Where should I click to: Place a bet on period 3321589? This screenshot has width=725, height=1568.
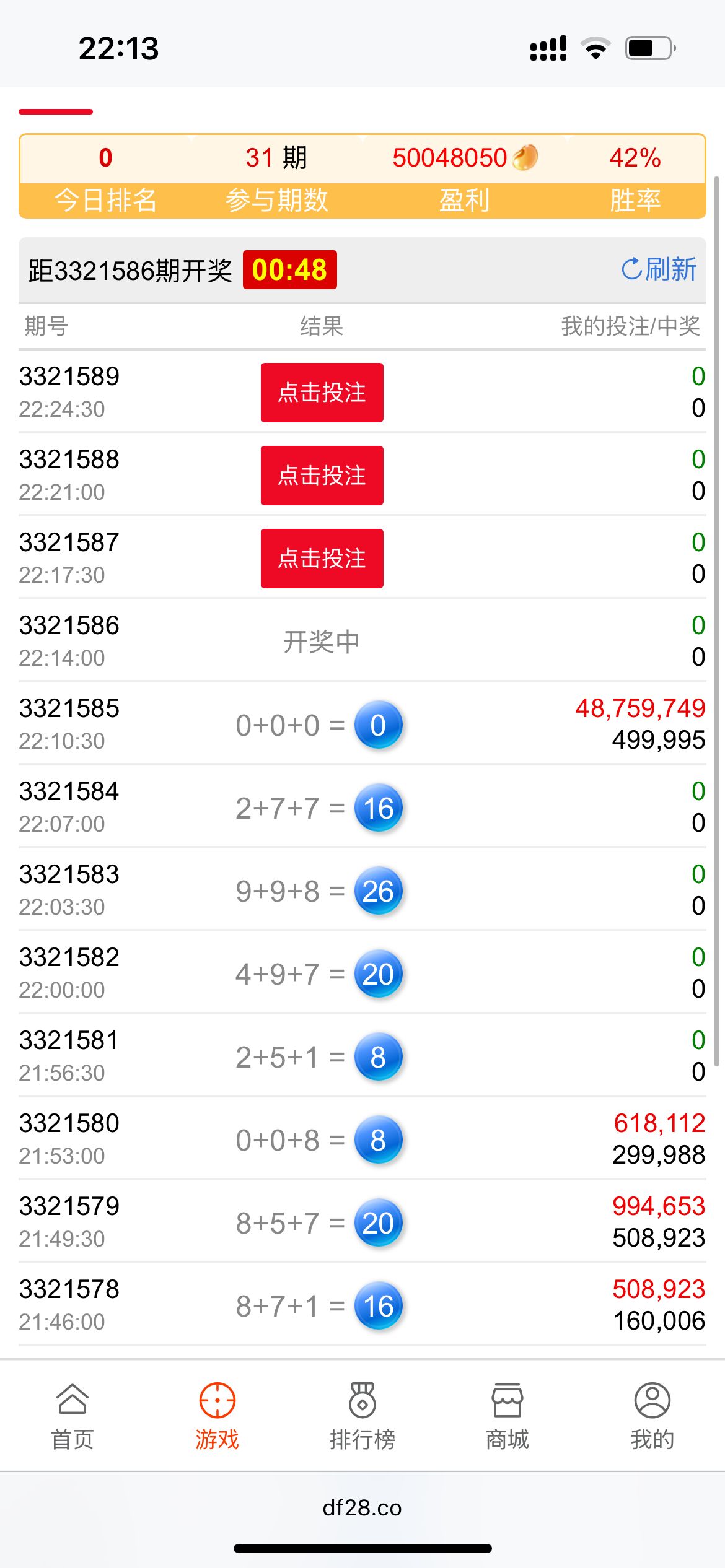[322, 393]
